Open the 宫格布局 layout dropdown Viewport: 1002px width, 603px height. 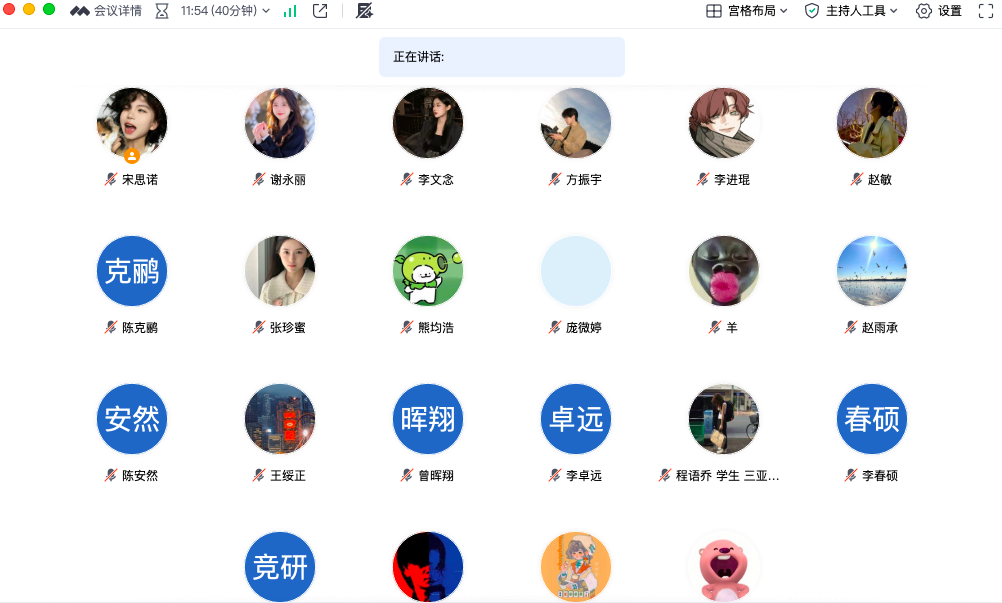click(x=747, y=11)
